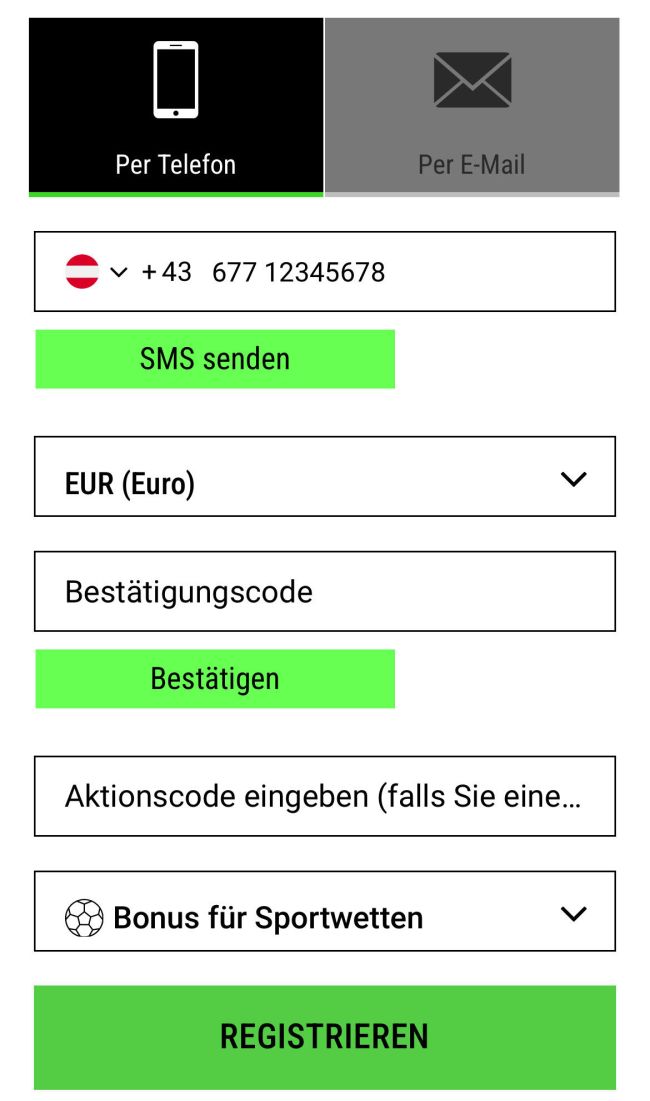Focus the Aktionscode eingeben field
This screenshot has height=1101, width=650.
[x=325, y=797]
